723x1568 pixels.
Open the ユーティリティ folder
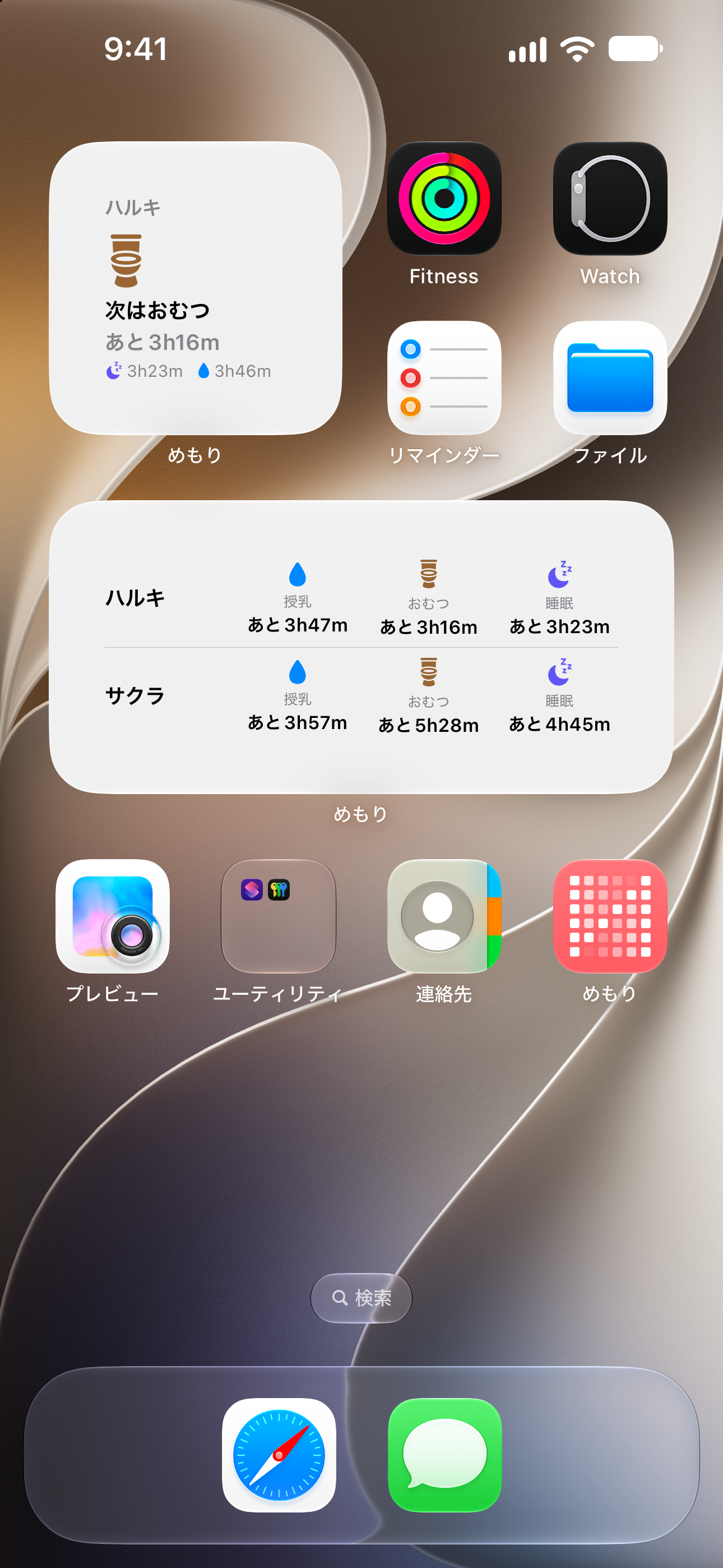click(x=279, y=916)
